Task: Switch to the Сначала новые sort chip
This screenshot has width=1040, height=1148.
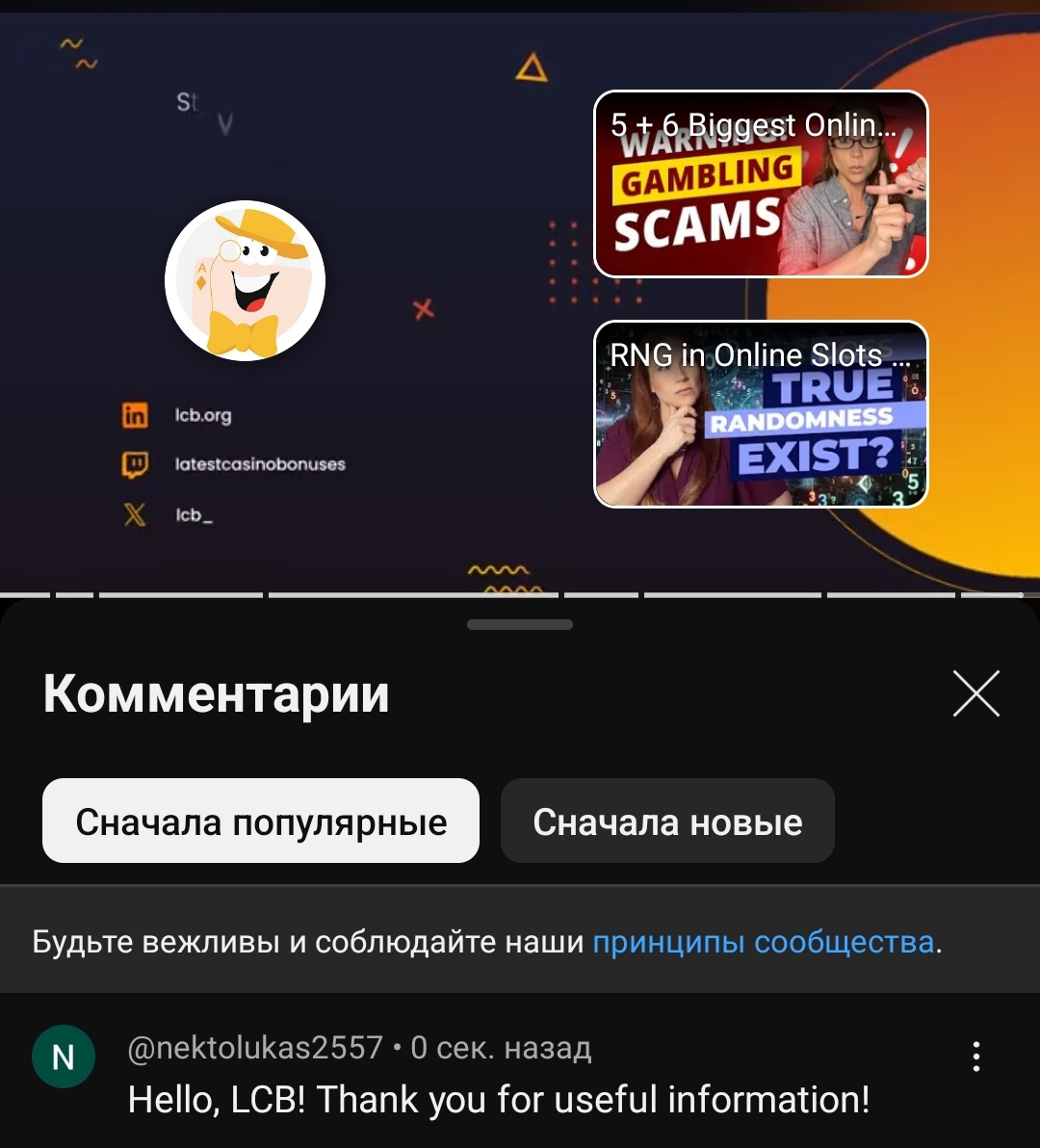Action: point(667,822)
